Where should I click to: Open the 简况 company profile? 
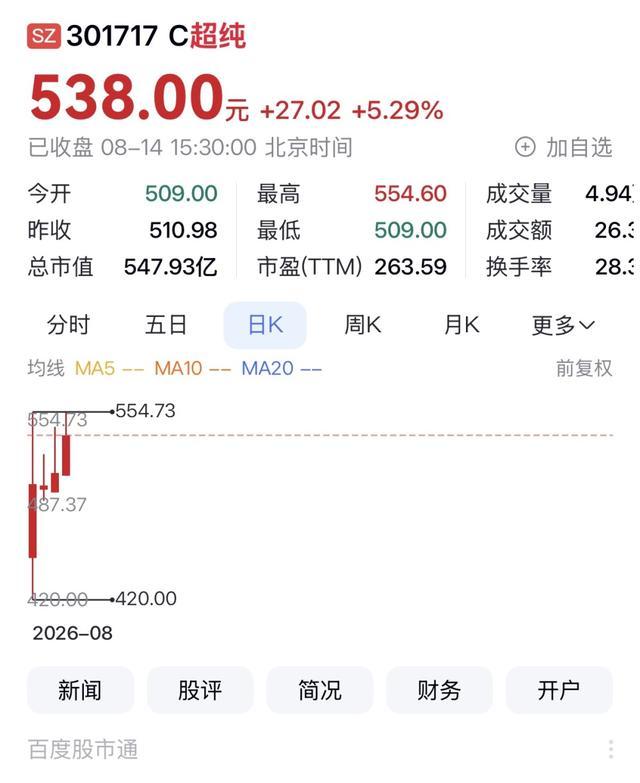click(x=320, y=690)
